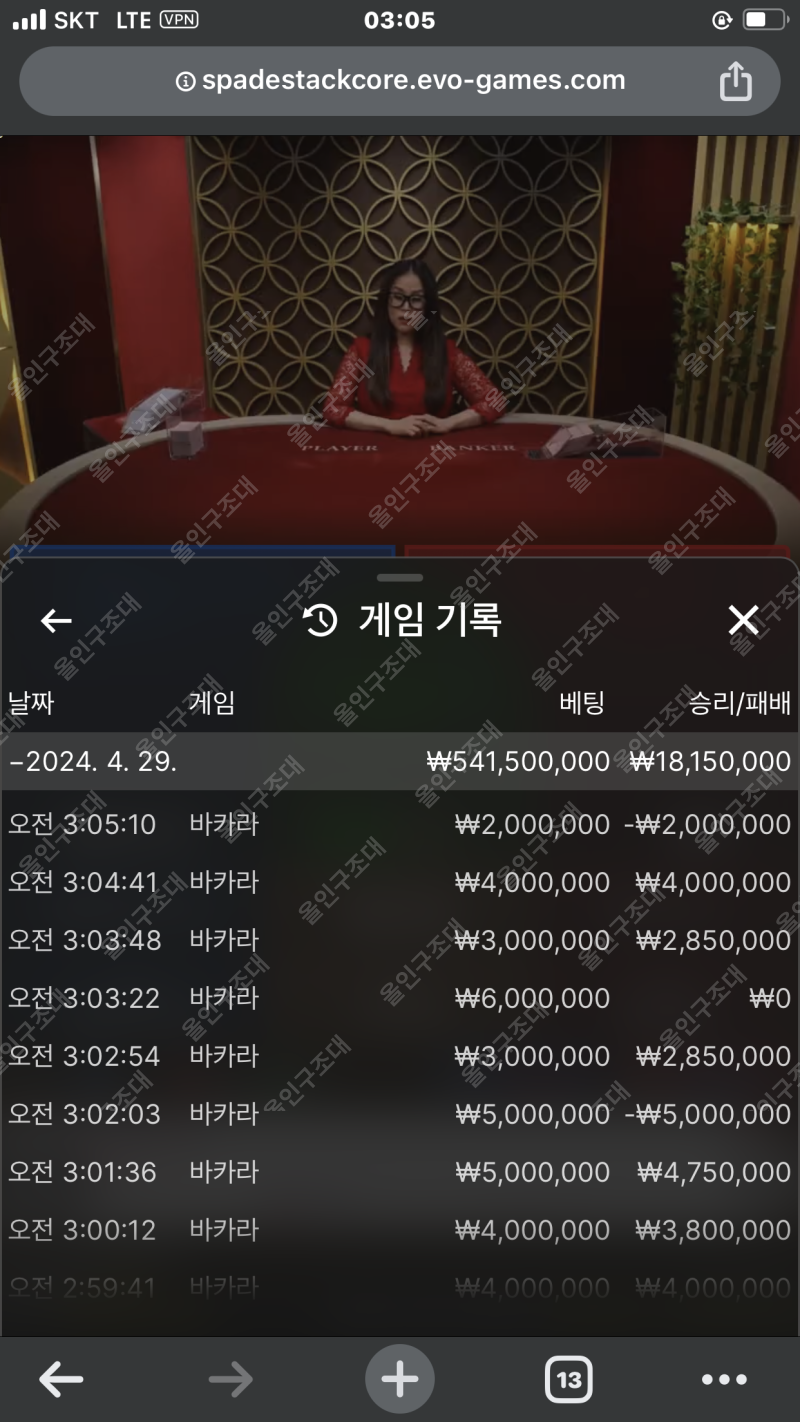
Task: Go back from game history panel
Action: 56,621
